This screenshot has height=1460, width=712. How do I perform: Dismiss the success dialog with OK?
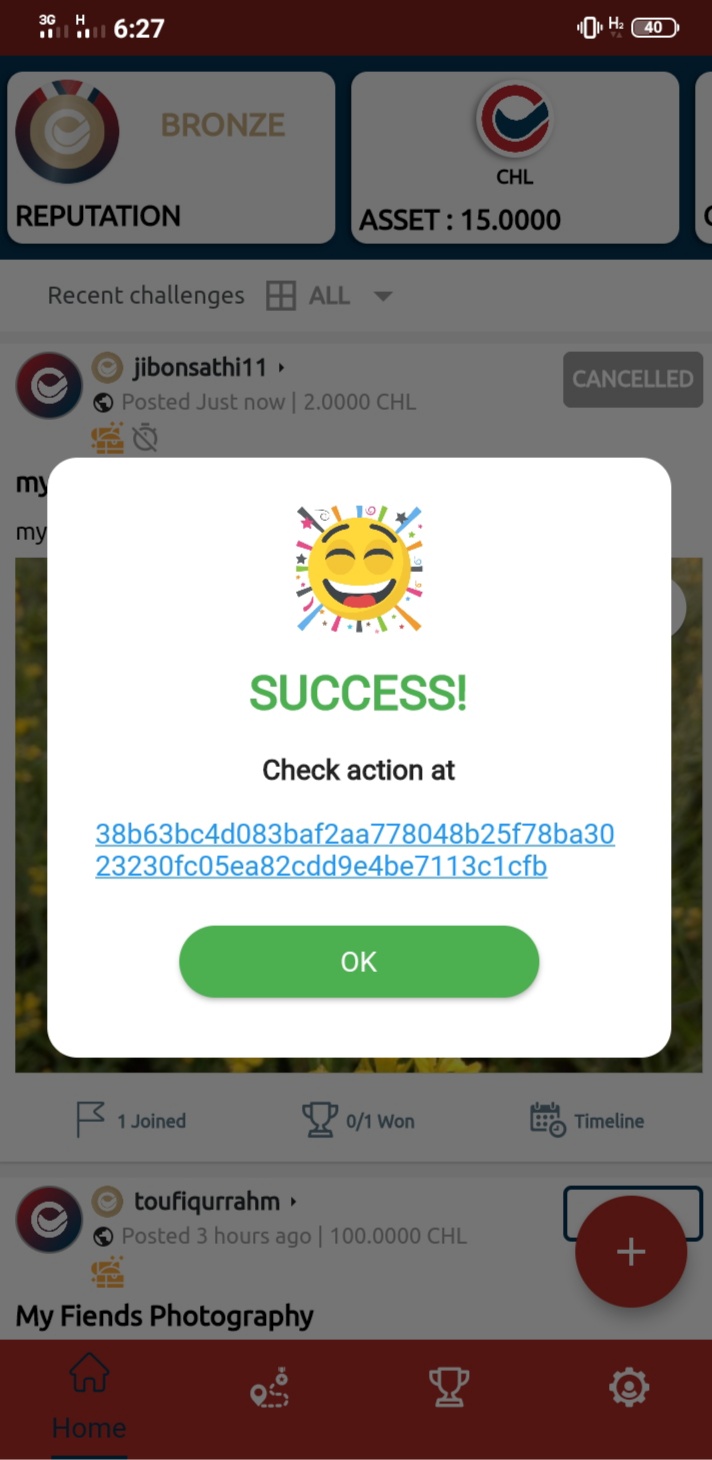click(358, 961)
